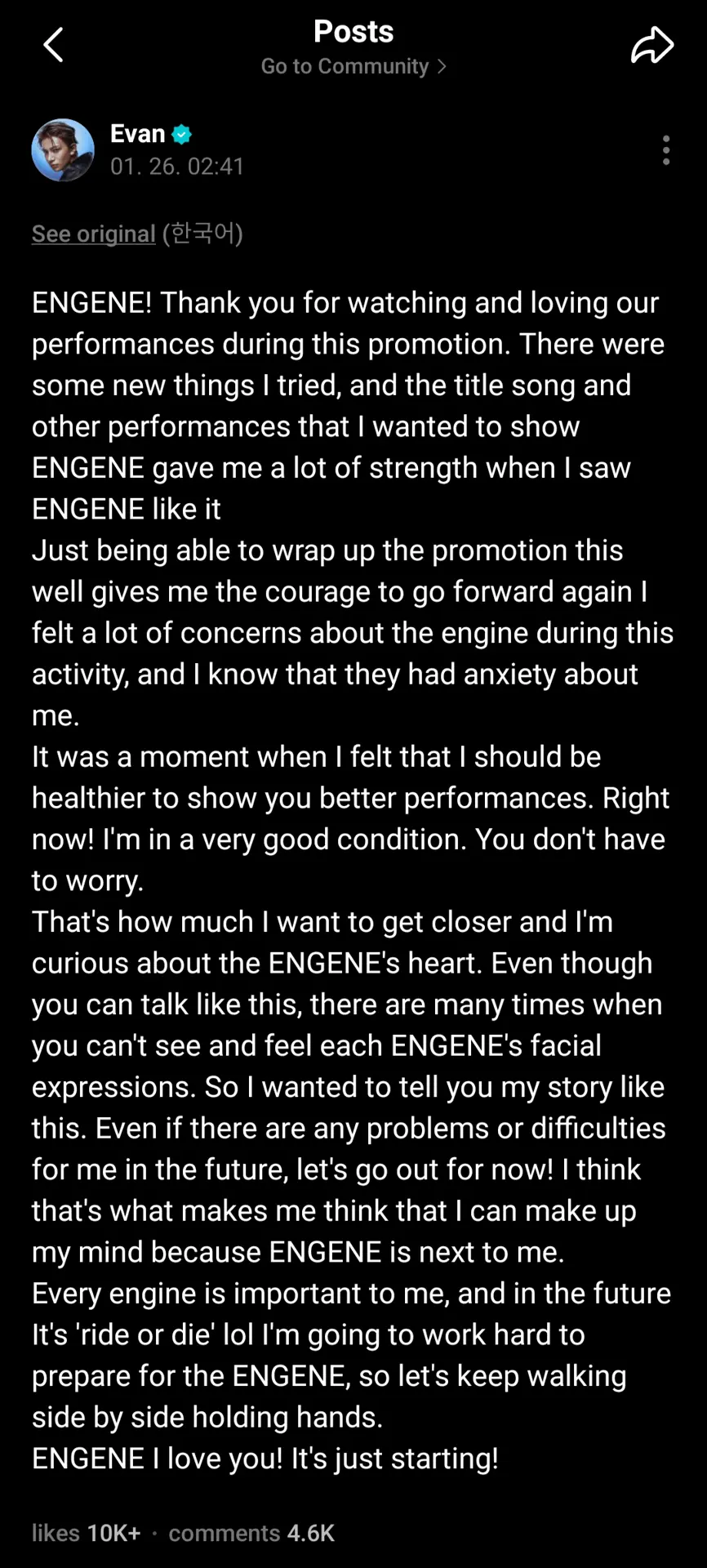Viewport: 707px width, 1568px height.
Task: Open Evan's profile picture
Action: point(63,150)
